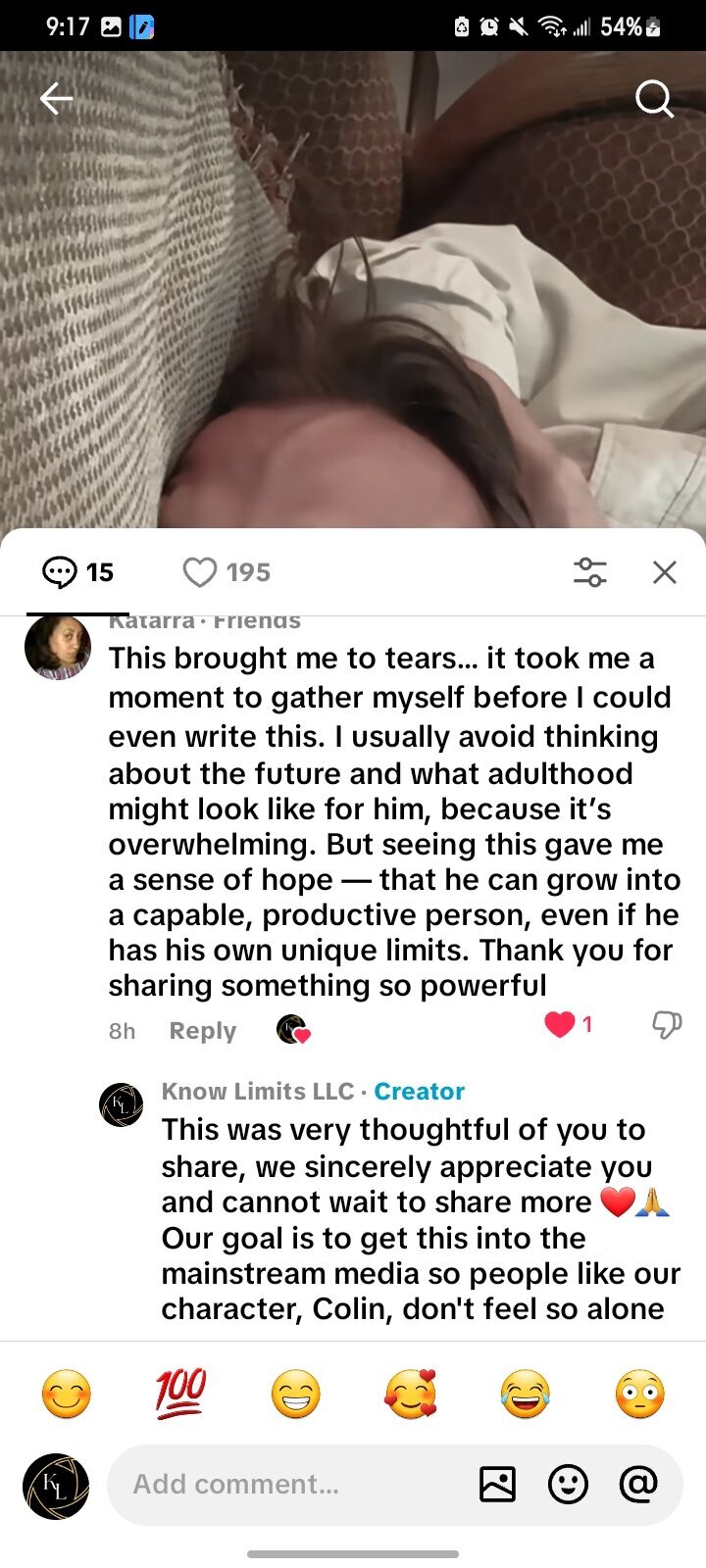The height and width of the screenshot is (1568, 706).
Task: Open Know Limits LLC profile avatar
Action: (122, 1104)
